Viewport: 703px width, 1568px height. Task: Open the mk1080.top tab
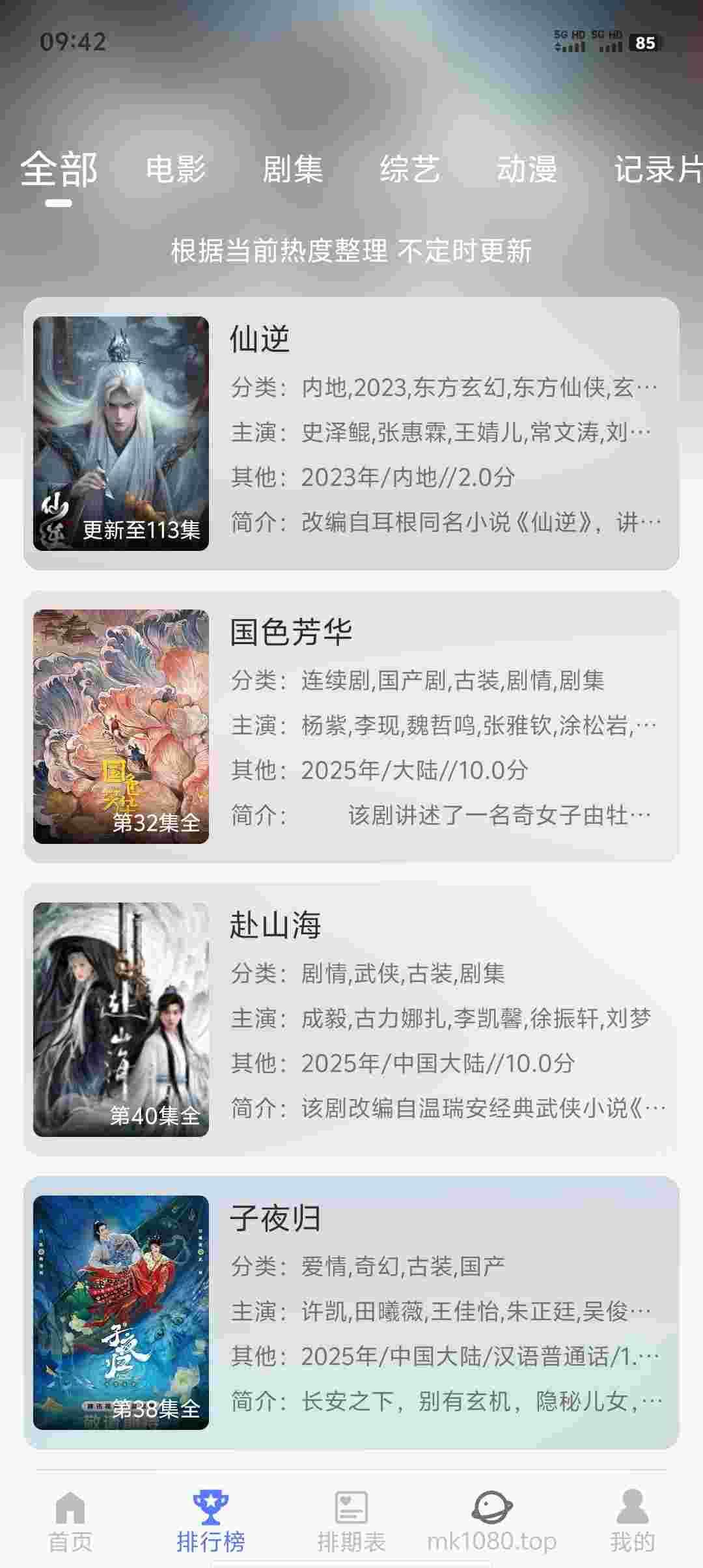pyautogui.click(x=491, y=1521)
